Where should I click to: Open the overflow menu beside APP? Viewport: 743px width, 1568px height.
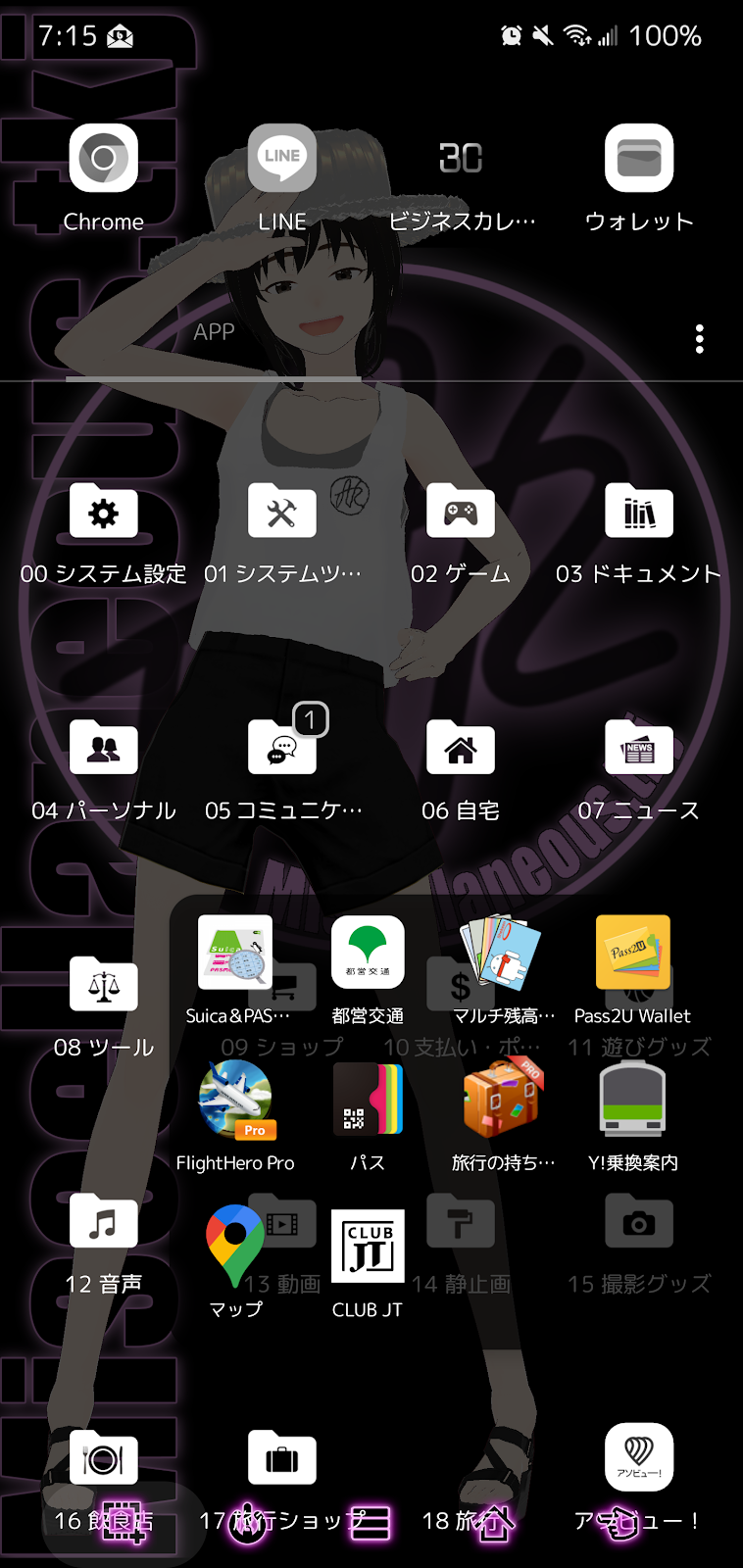click(x=699, y=339)
